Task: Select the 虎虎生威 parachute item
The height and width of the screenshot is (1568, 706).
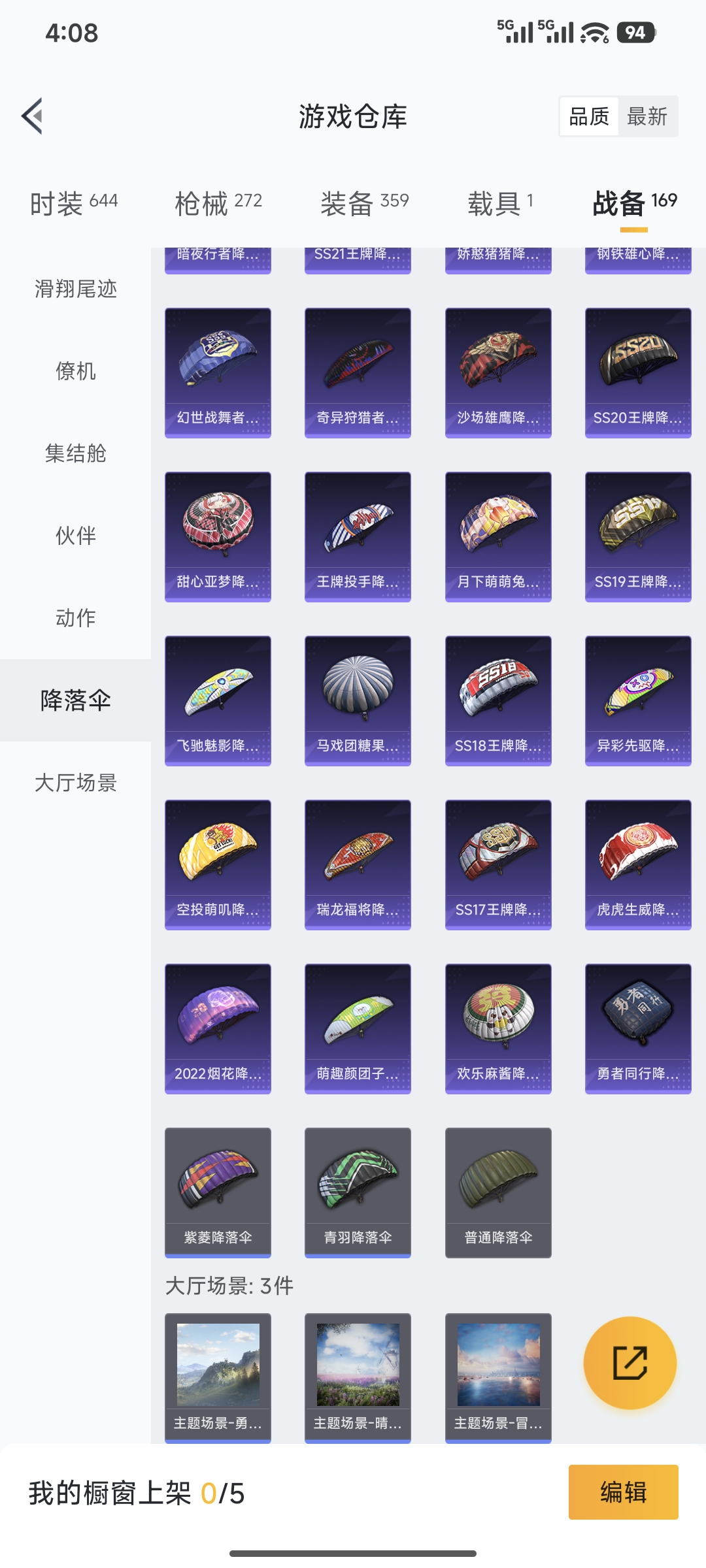Action: (x=637, y=864)
